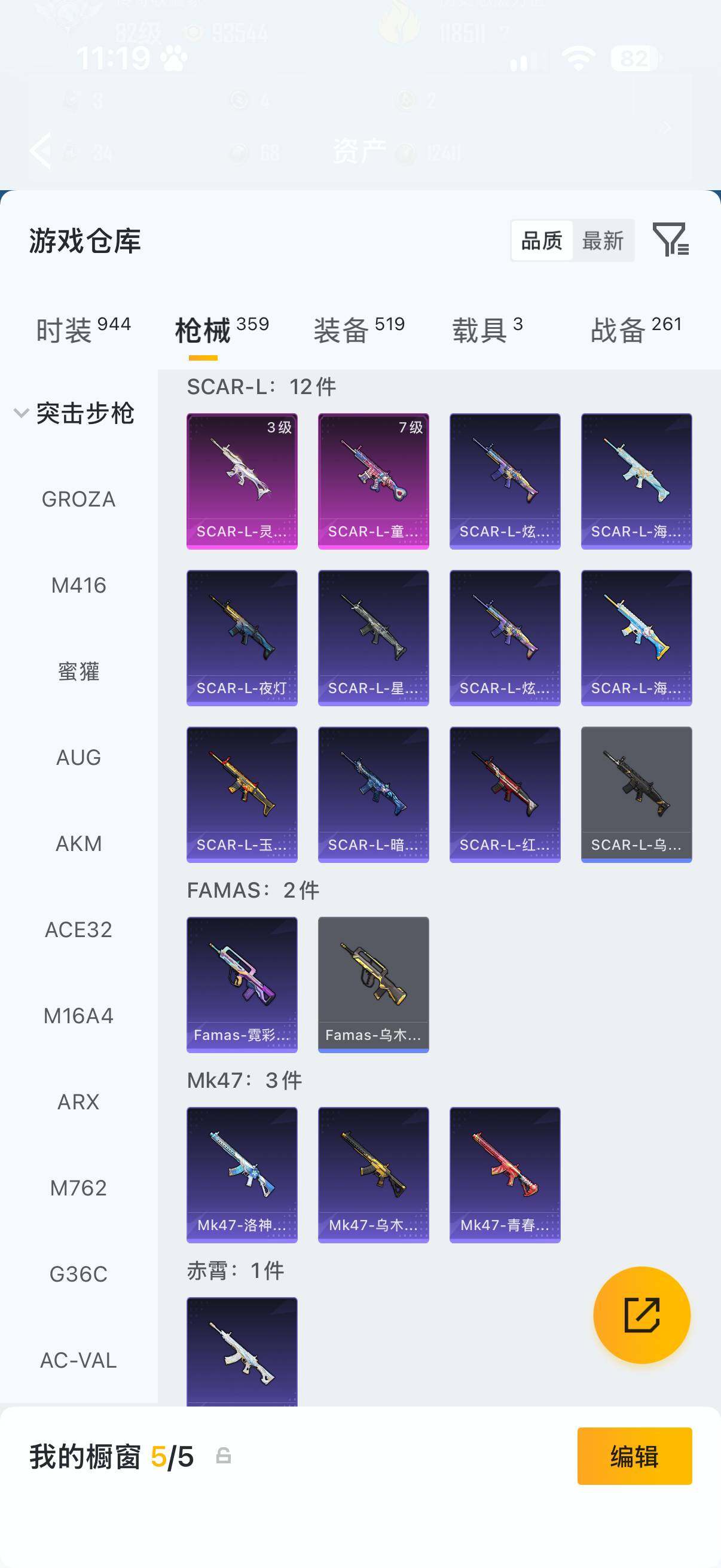Open the level 3 SCAR-L-灵 skin
Viewport: 721px width, 1568px height.
tap(242, 481)
